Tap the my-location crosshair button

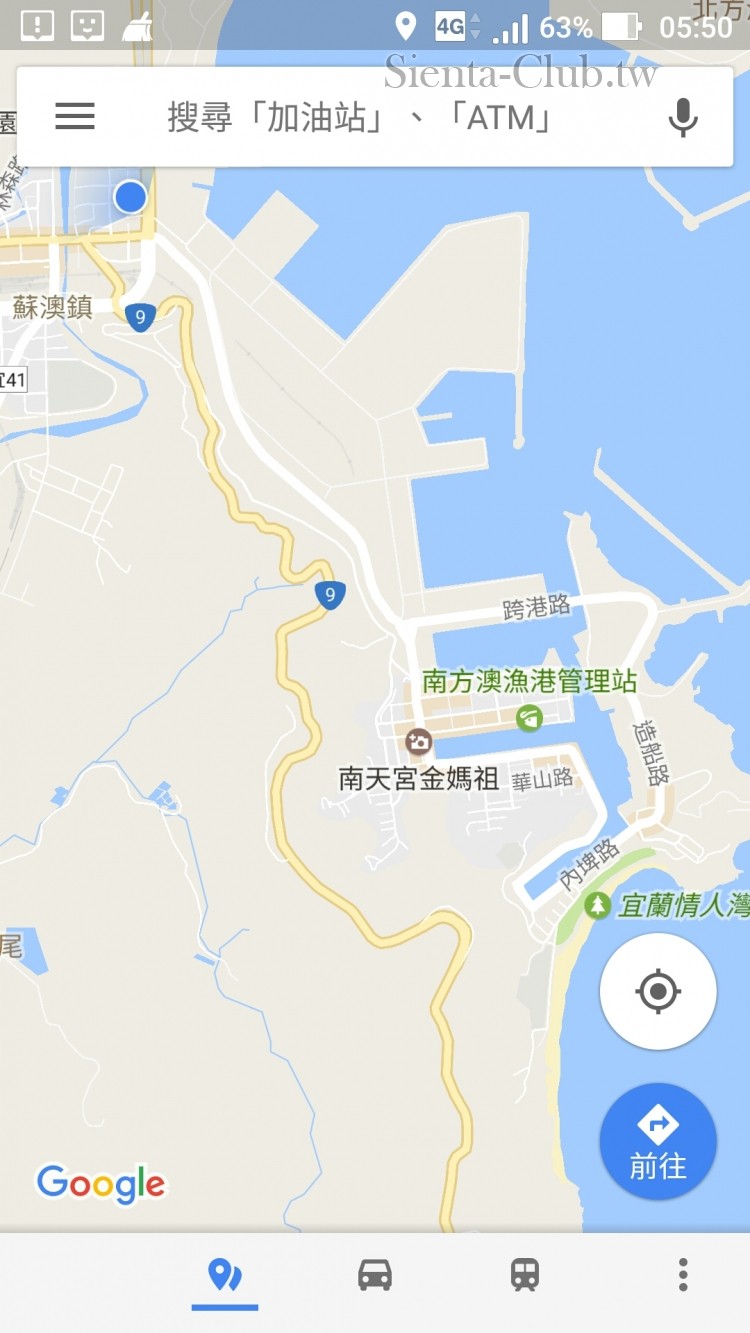point(657,991)
